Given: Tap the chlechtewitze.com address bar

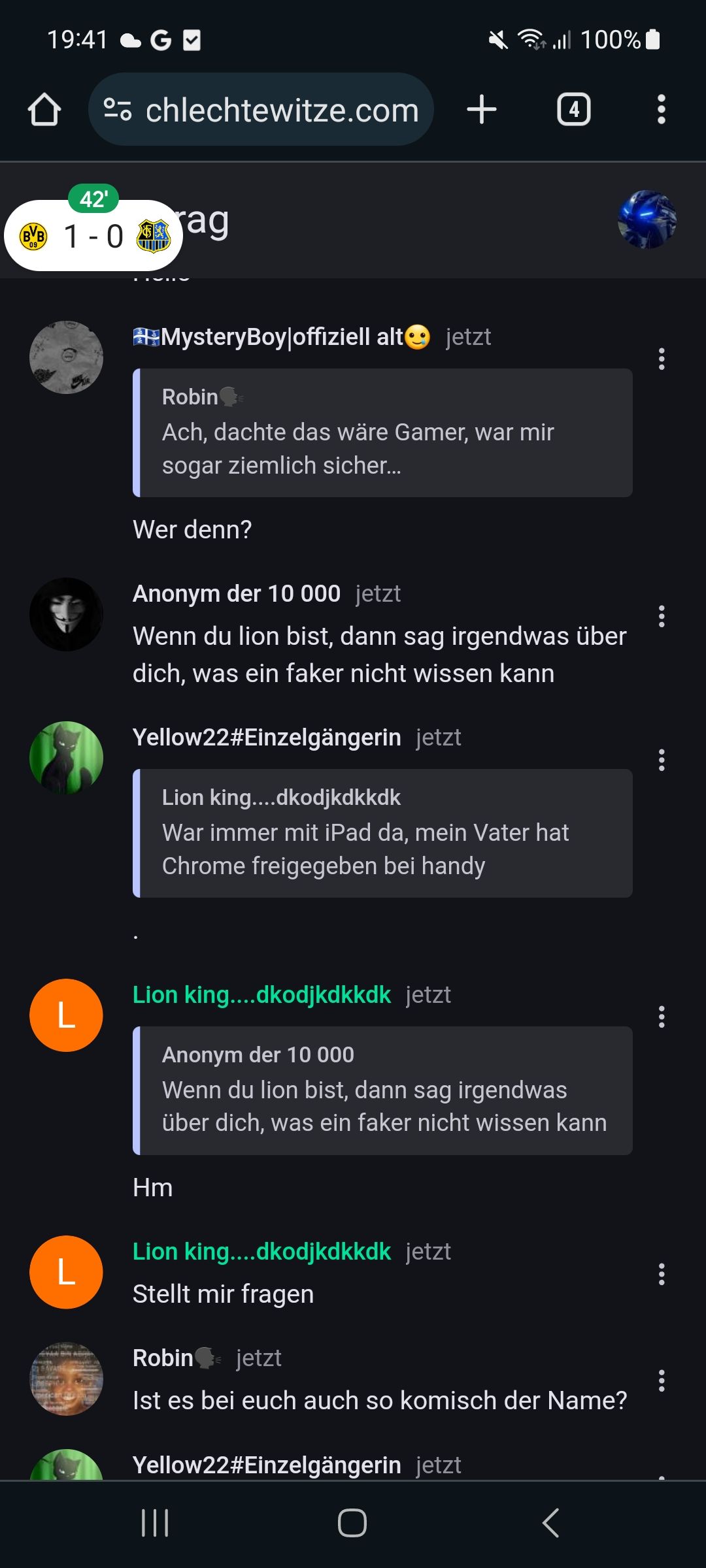Looking at the screenshot, I should 261,109.
